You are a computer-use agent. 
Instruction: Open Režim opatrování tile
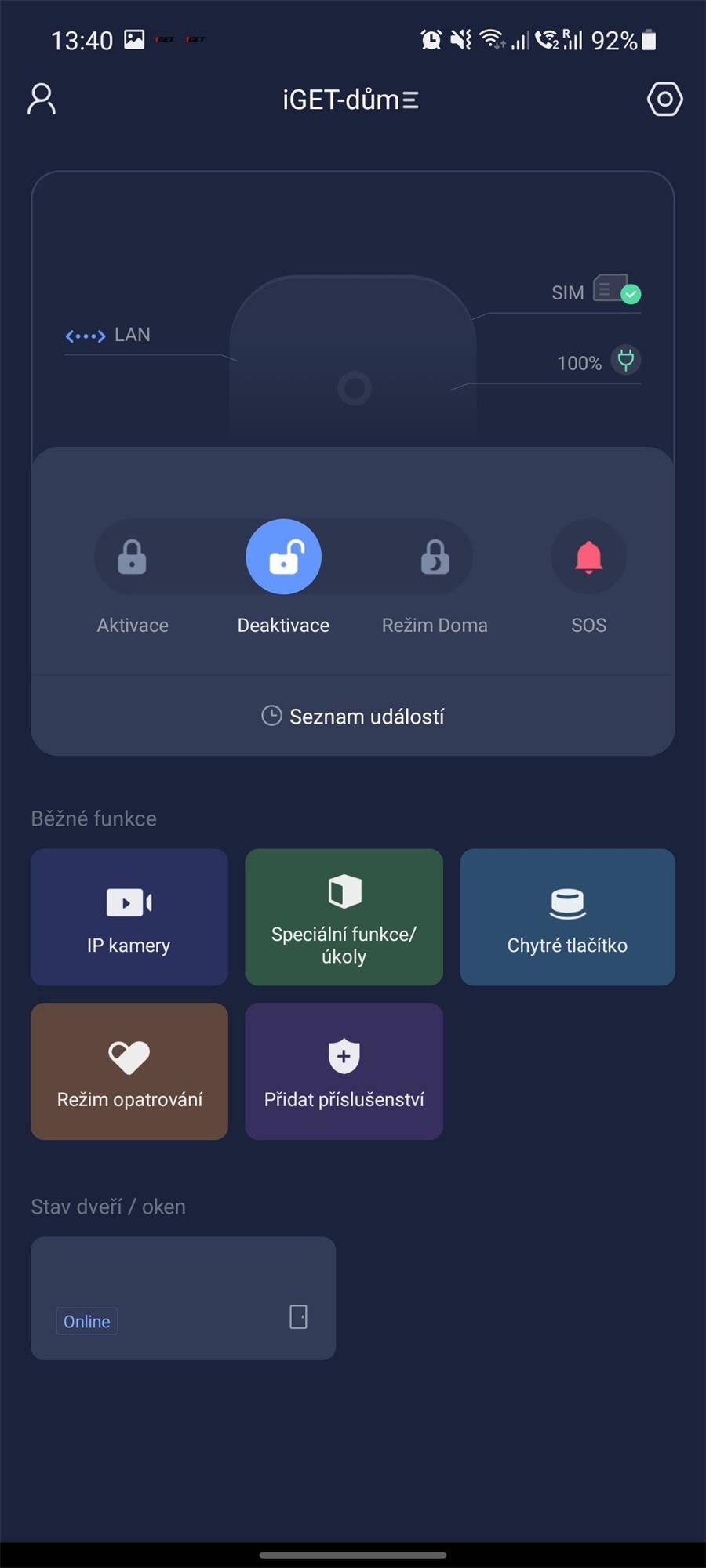pyautogui.click(x=129, y=1071)
